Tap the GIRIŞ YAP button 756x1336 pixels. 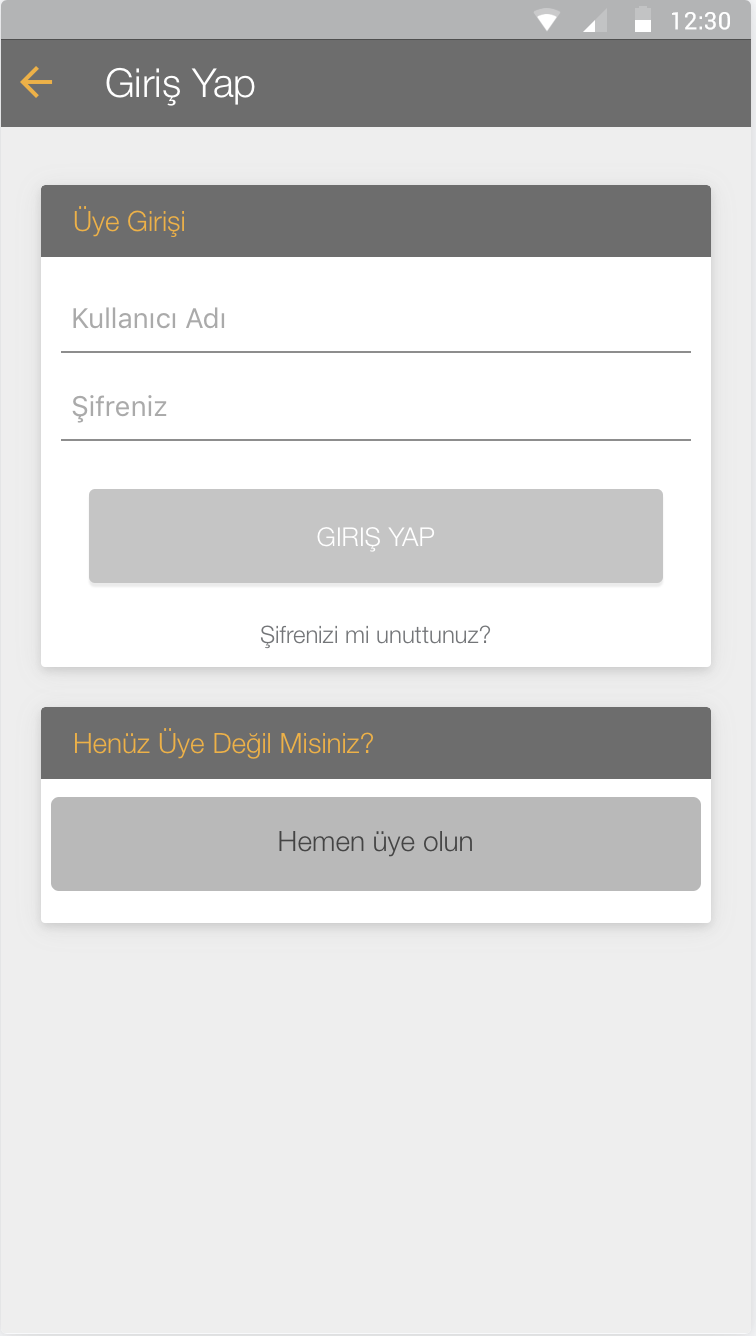click(x=376, y=536)
